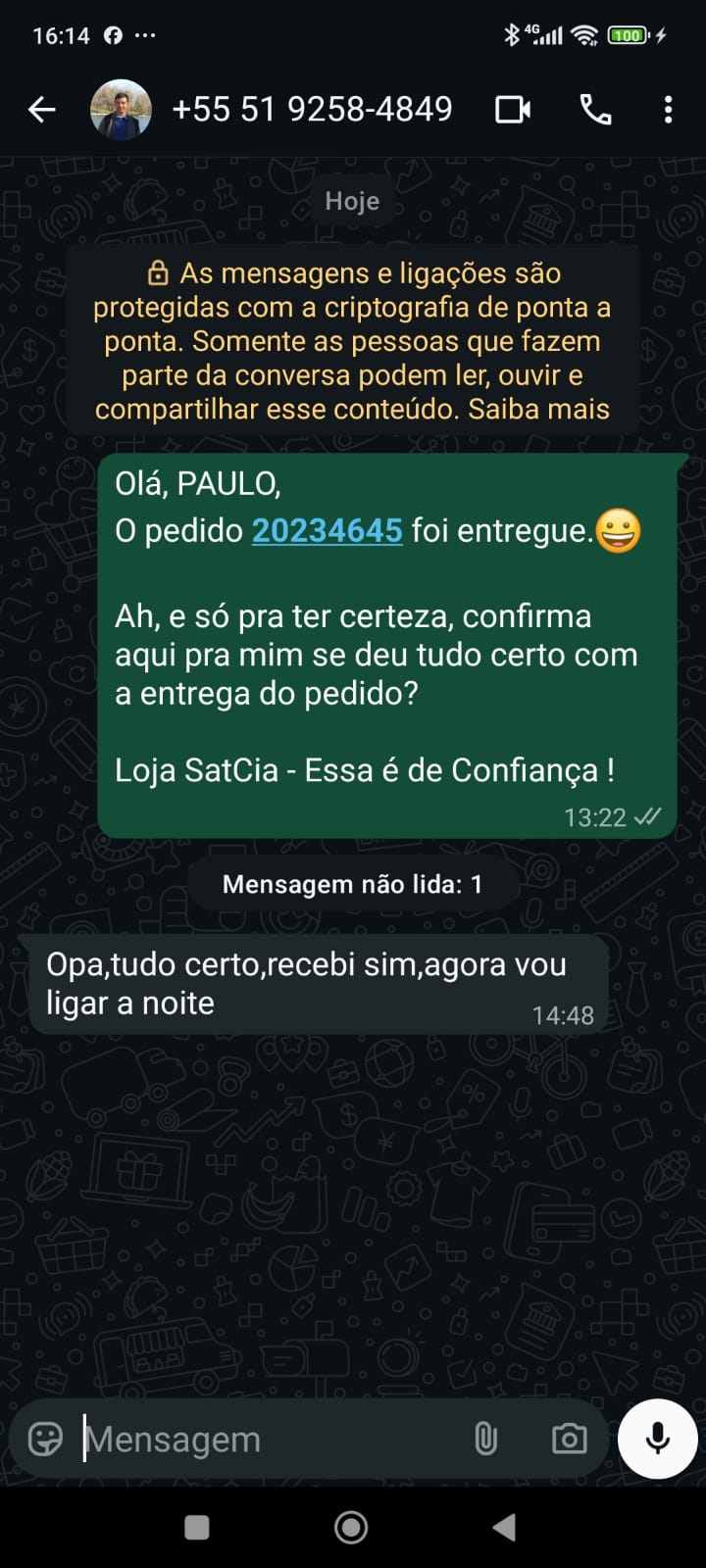
Task: Attach a file with the paperclip
Action: [x=486, y=1439]
